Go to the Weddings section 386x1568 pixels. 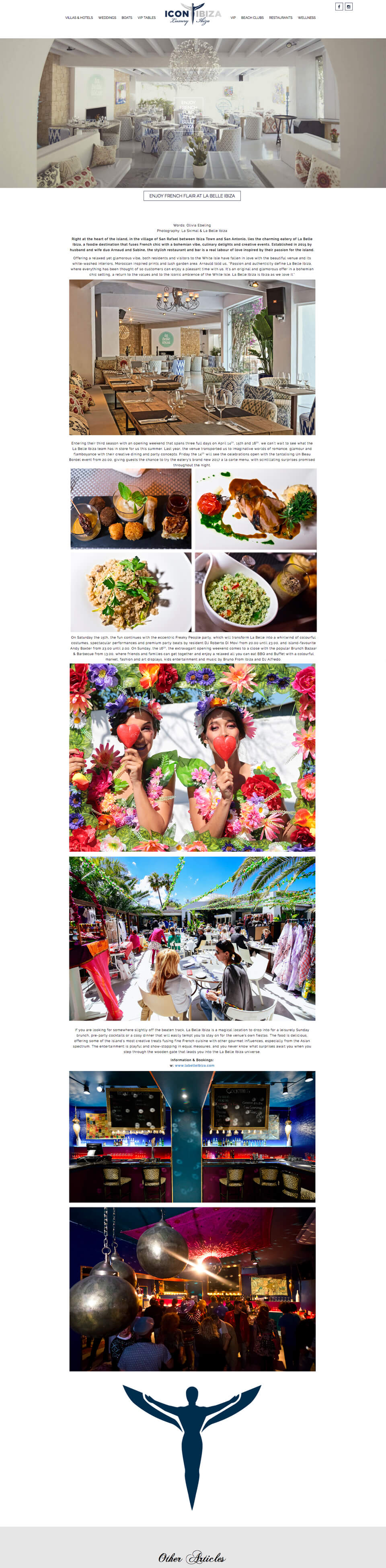[x=107, y=18]
